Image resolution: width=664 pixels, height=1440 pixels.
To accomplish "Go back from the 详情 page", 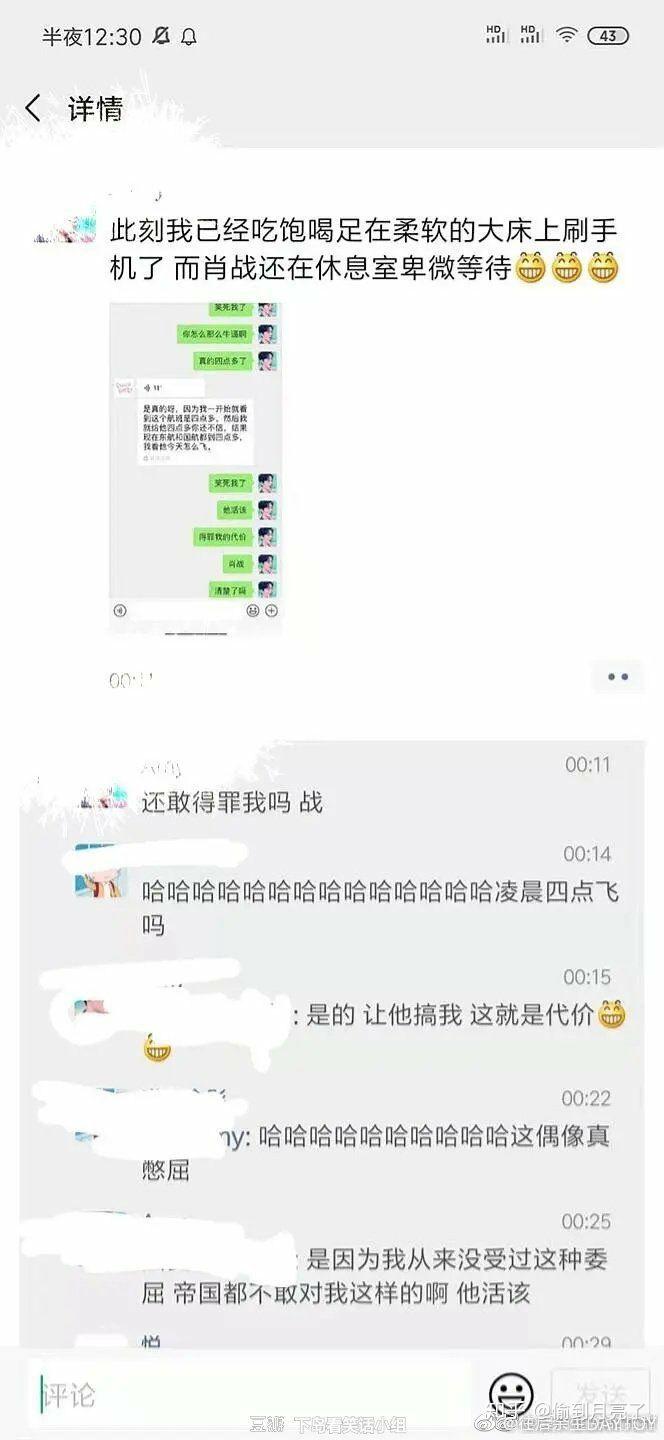I will 34,108.
